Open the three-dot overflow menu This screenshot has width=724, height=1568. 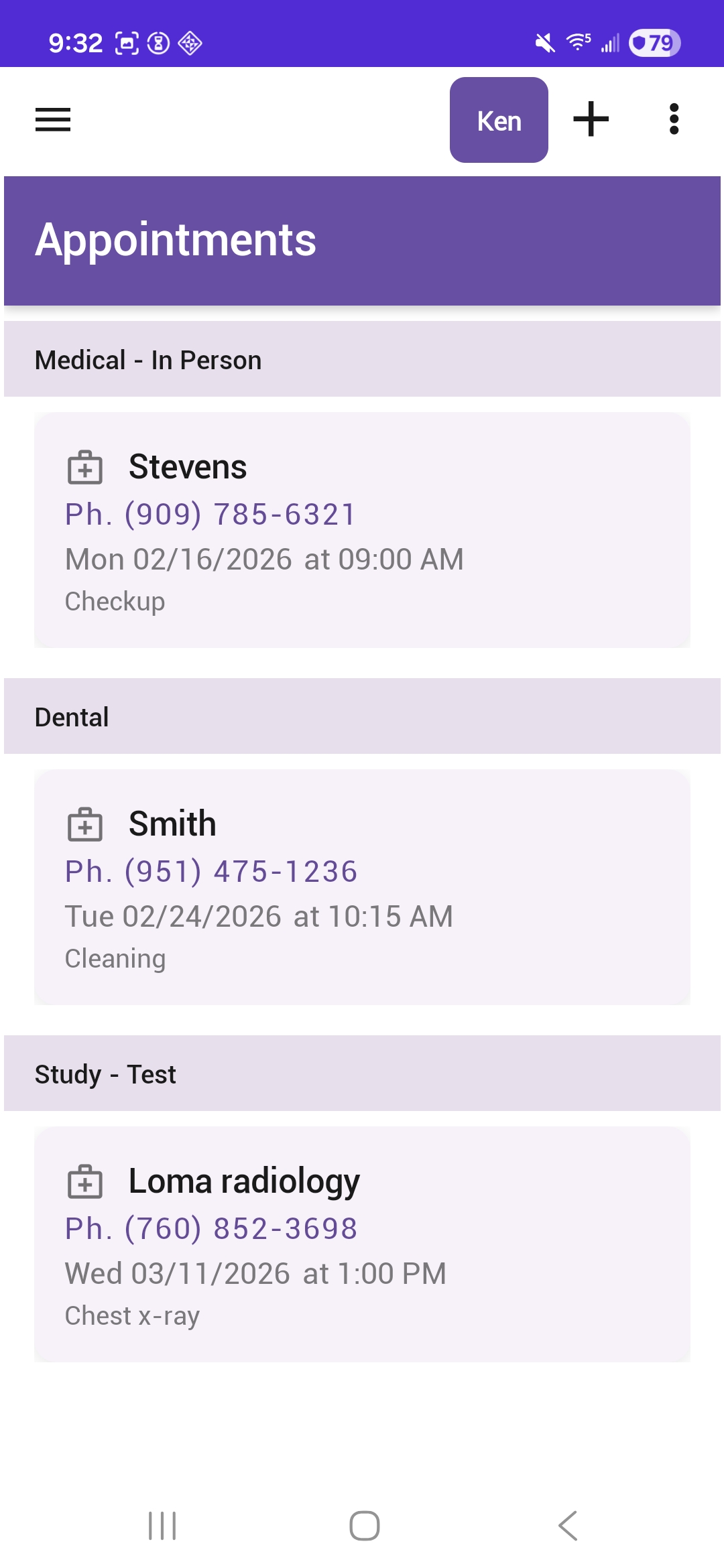pos(674,119)
